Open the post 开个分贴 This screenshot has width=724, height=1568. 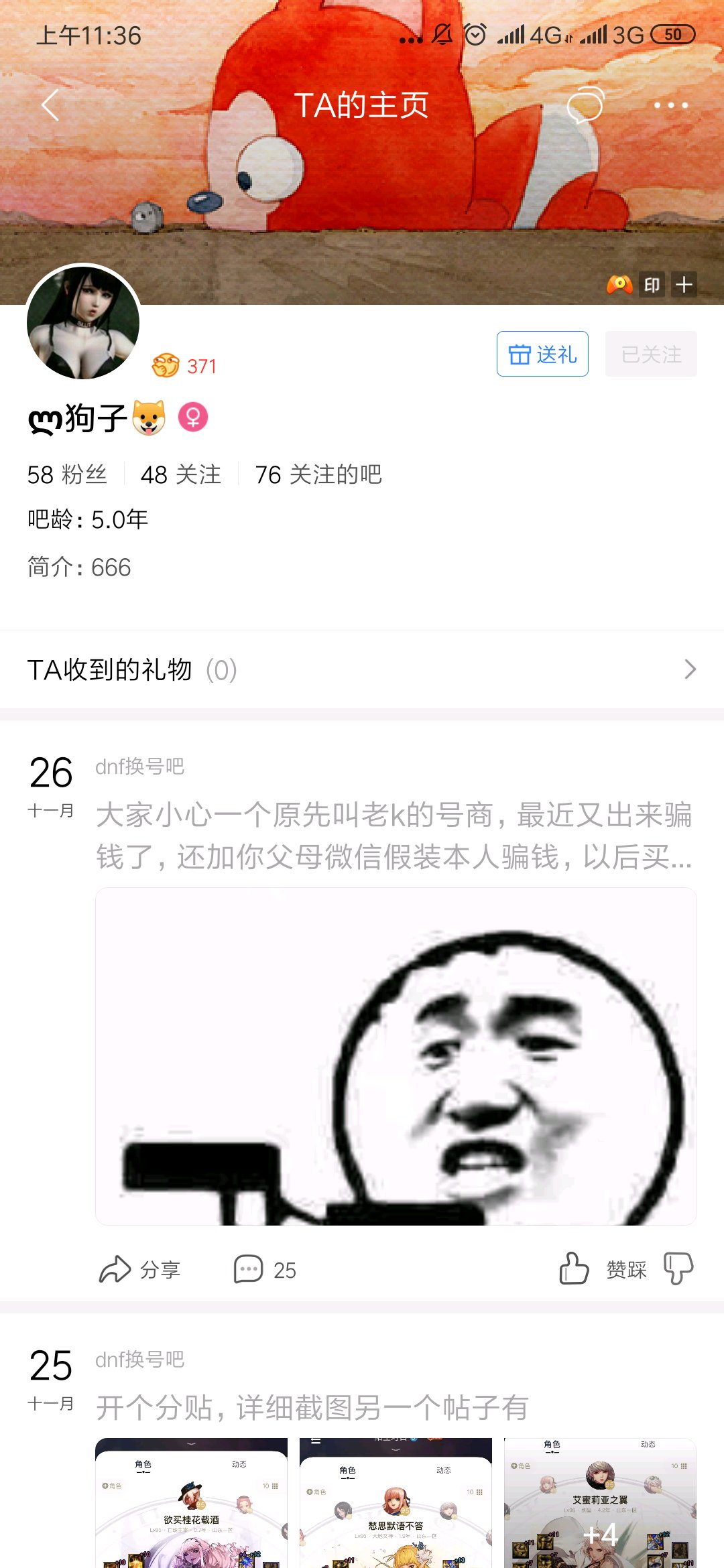coord(312,1407)
